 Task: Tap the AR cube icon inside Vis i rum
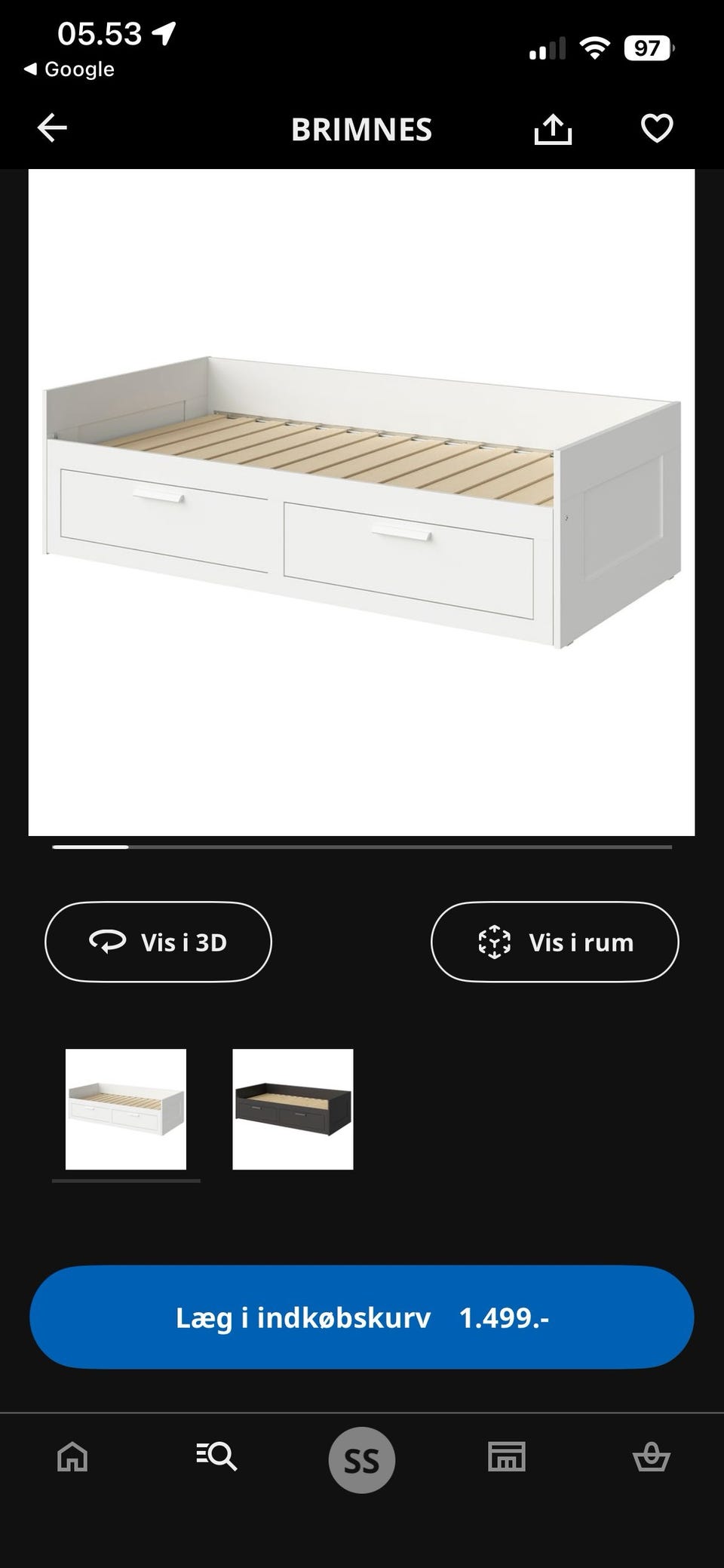[x=494, y=941]
